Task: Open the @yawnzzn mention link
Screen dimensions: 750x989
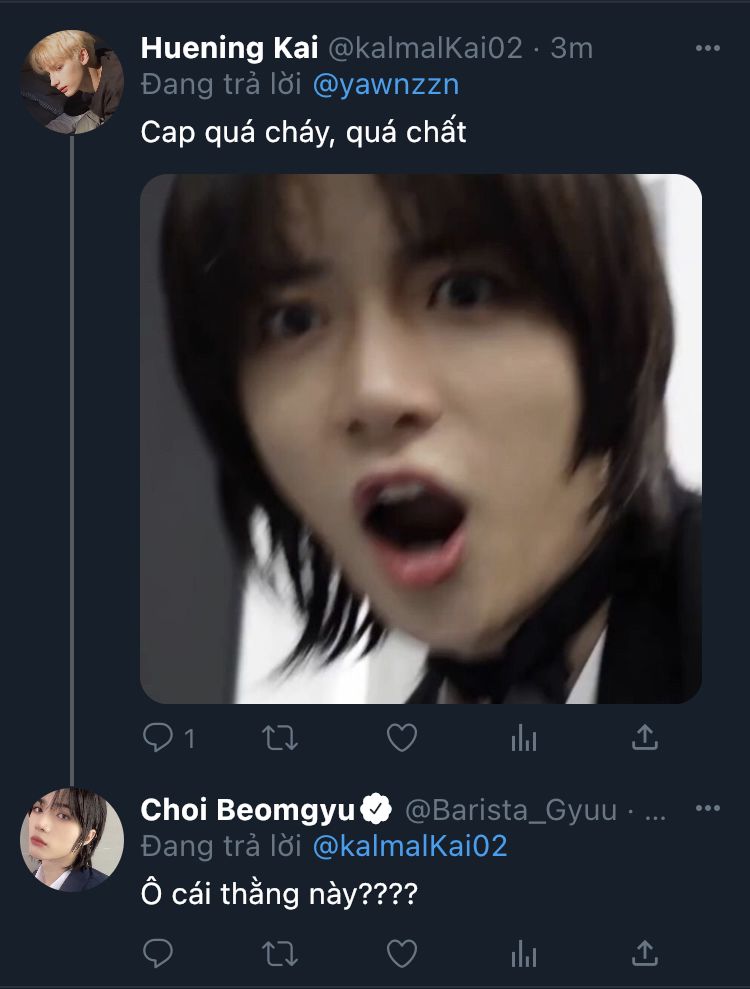Action: point(386,85)
